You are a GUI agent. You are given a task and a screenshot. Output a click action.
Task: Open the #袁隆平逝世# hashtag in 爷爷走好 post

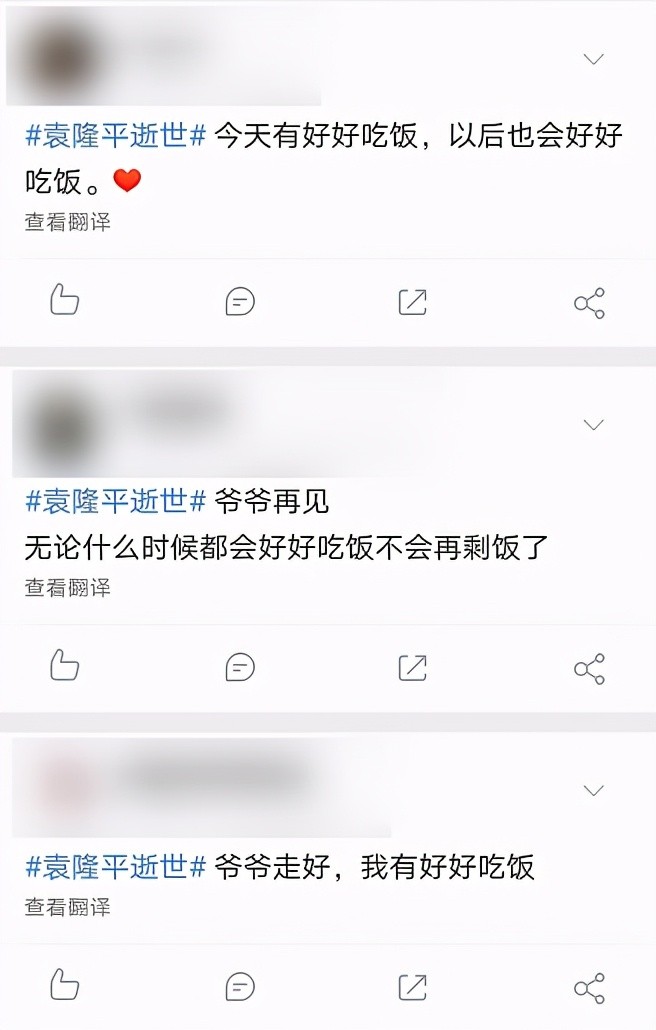tap(116, 866)
